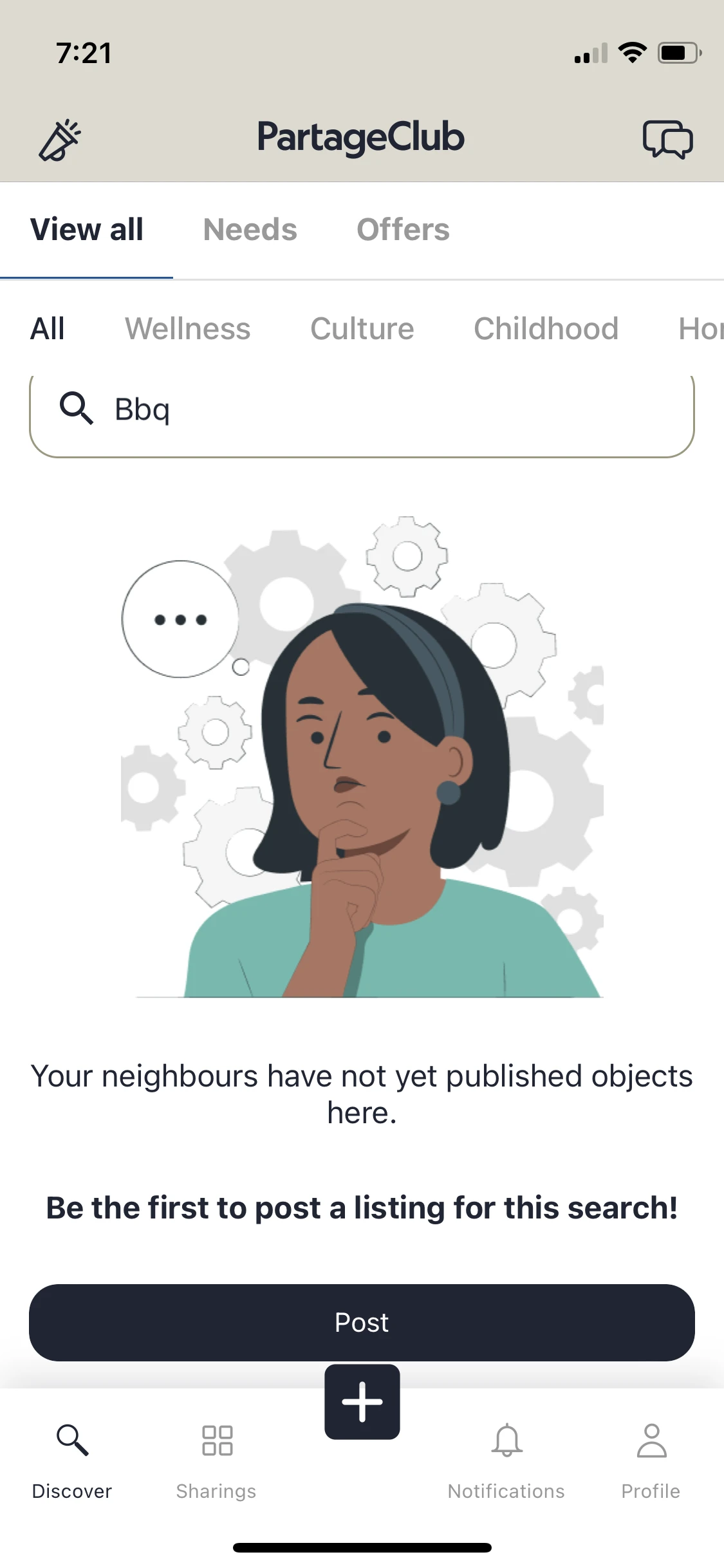Tap the Post button
724x1568 pixels.
[362, 1323]
